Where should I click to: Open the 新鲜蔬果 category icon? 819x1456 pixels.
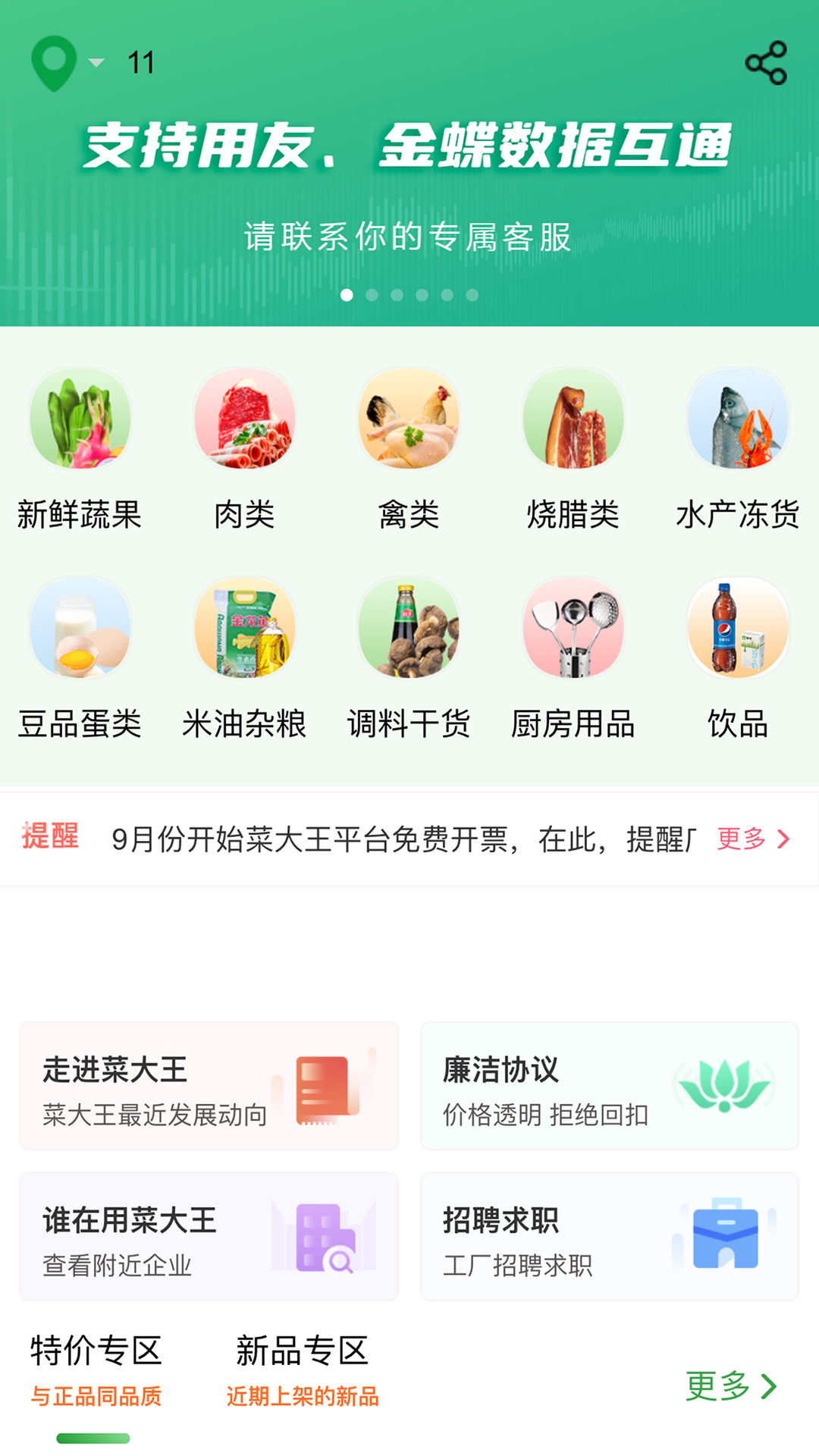pyautogui.click(x=80, y=419)
